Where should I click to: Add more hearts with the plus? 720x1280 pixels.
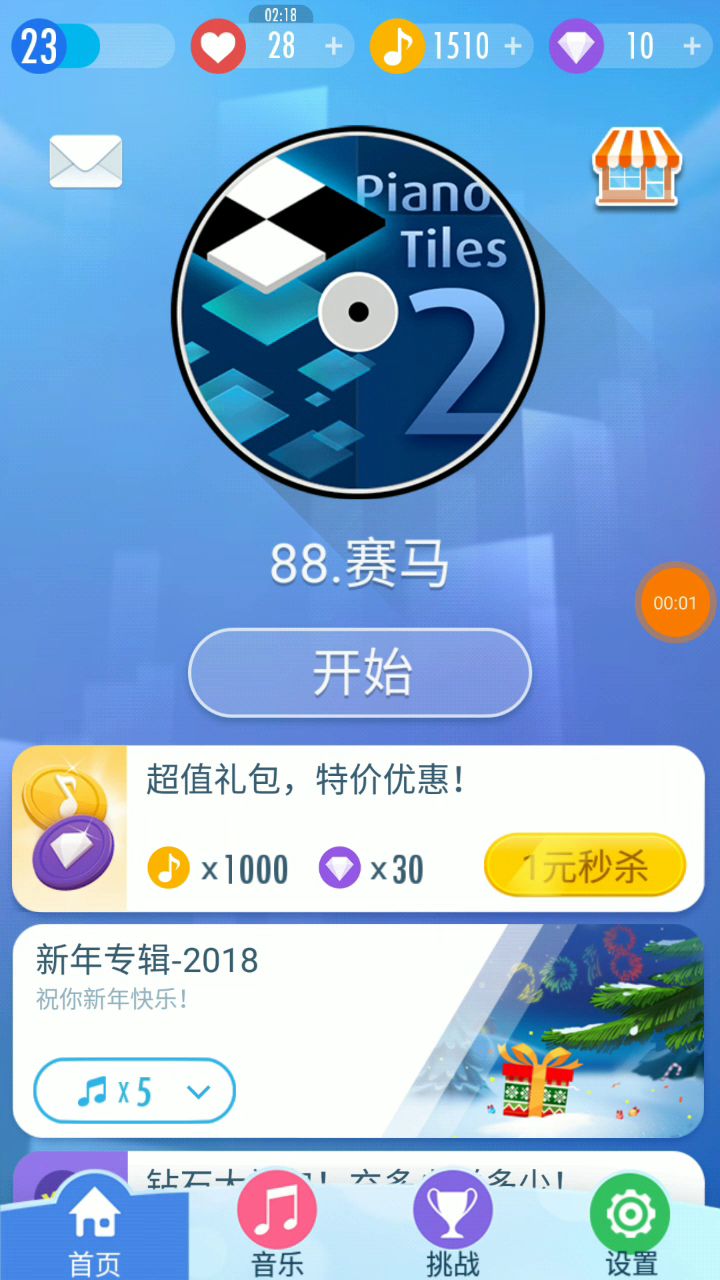coord(334,46)
